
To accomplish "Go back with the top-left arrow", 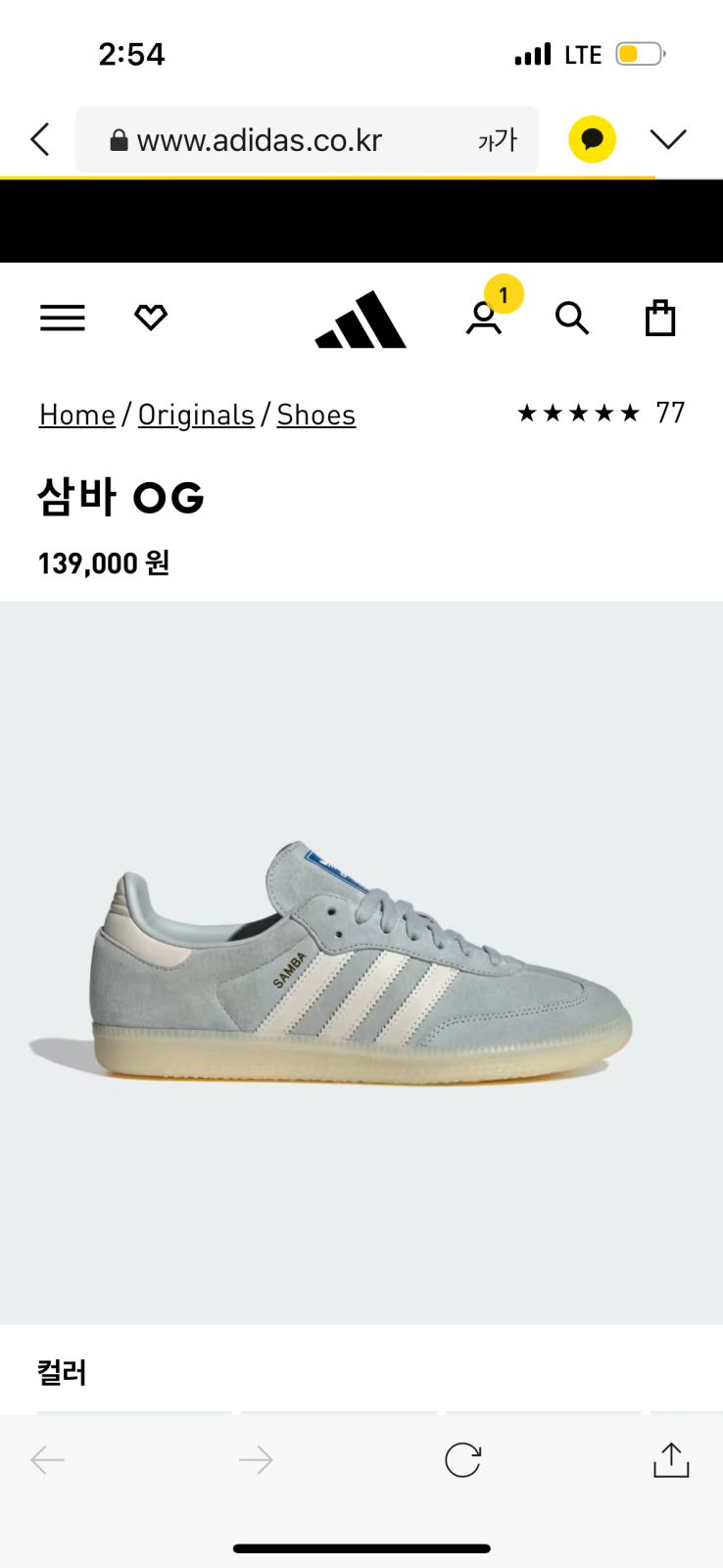I will pos(40,139).
